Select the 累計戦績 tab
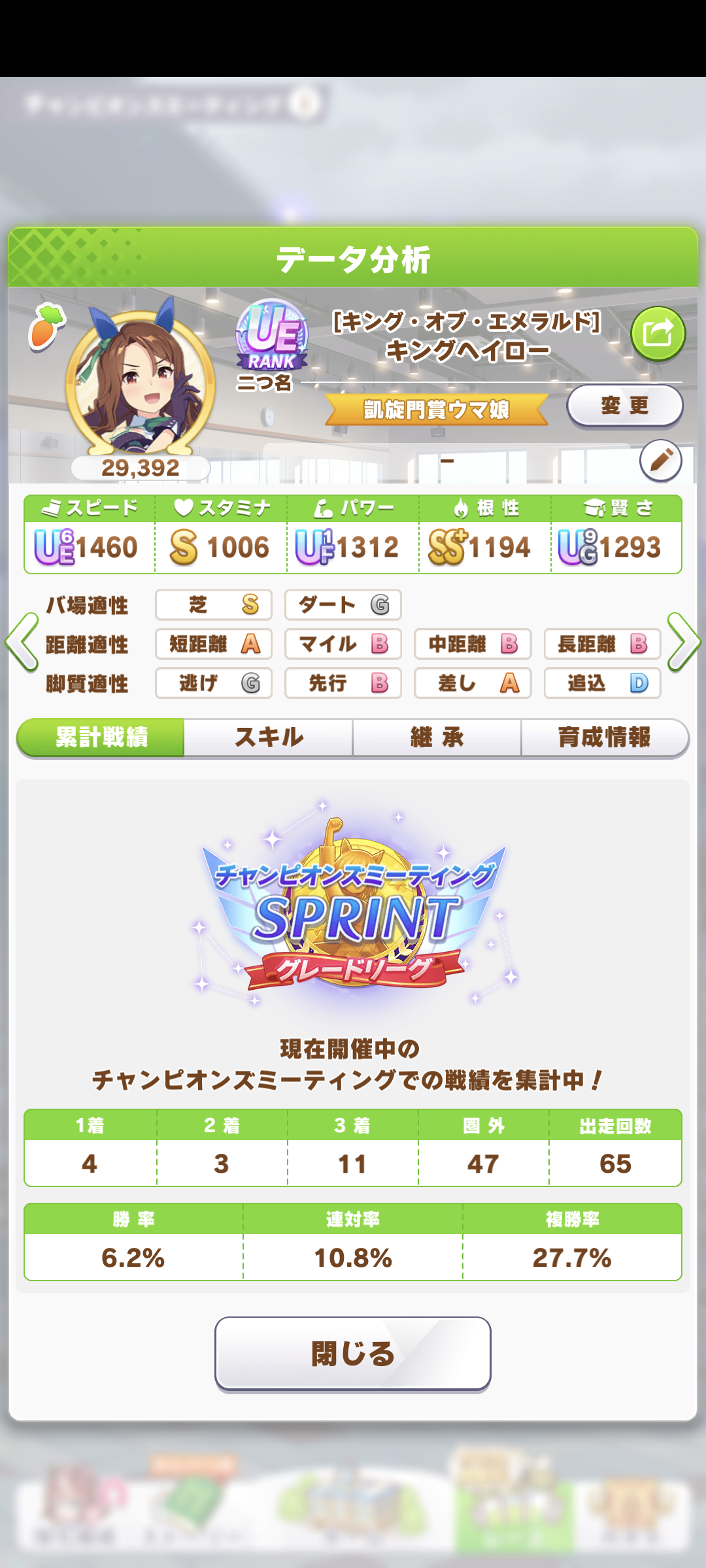This screenshot has height=1568, width=706. pyautogui.click(x=101, y=738)
